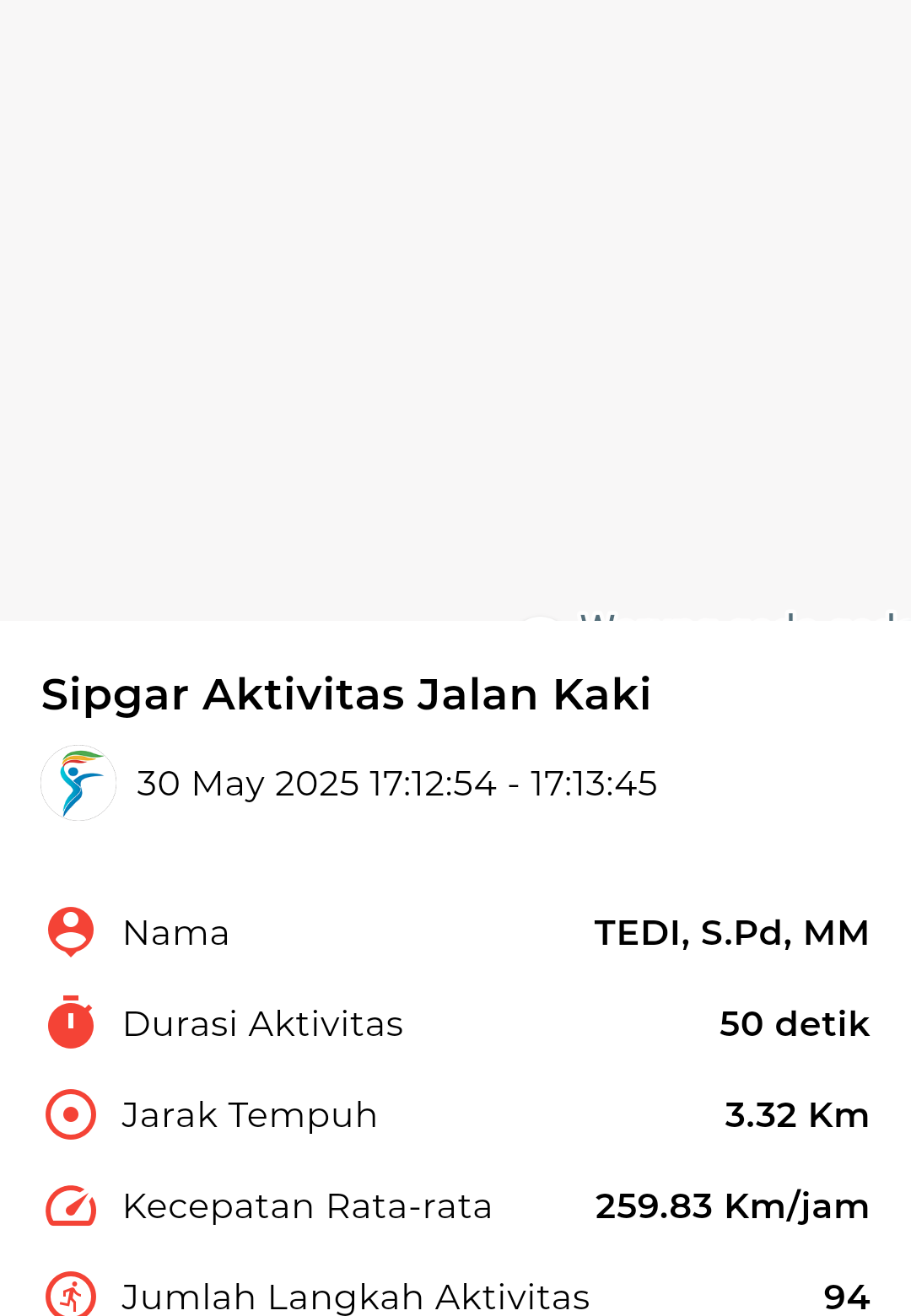The image size is (911, 1316).
Task: Tap the circular Sipgar torch emblem
Action: pyautogui.click(x=78, y=782)
